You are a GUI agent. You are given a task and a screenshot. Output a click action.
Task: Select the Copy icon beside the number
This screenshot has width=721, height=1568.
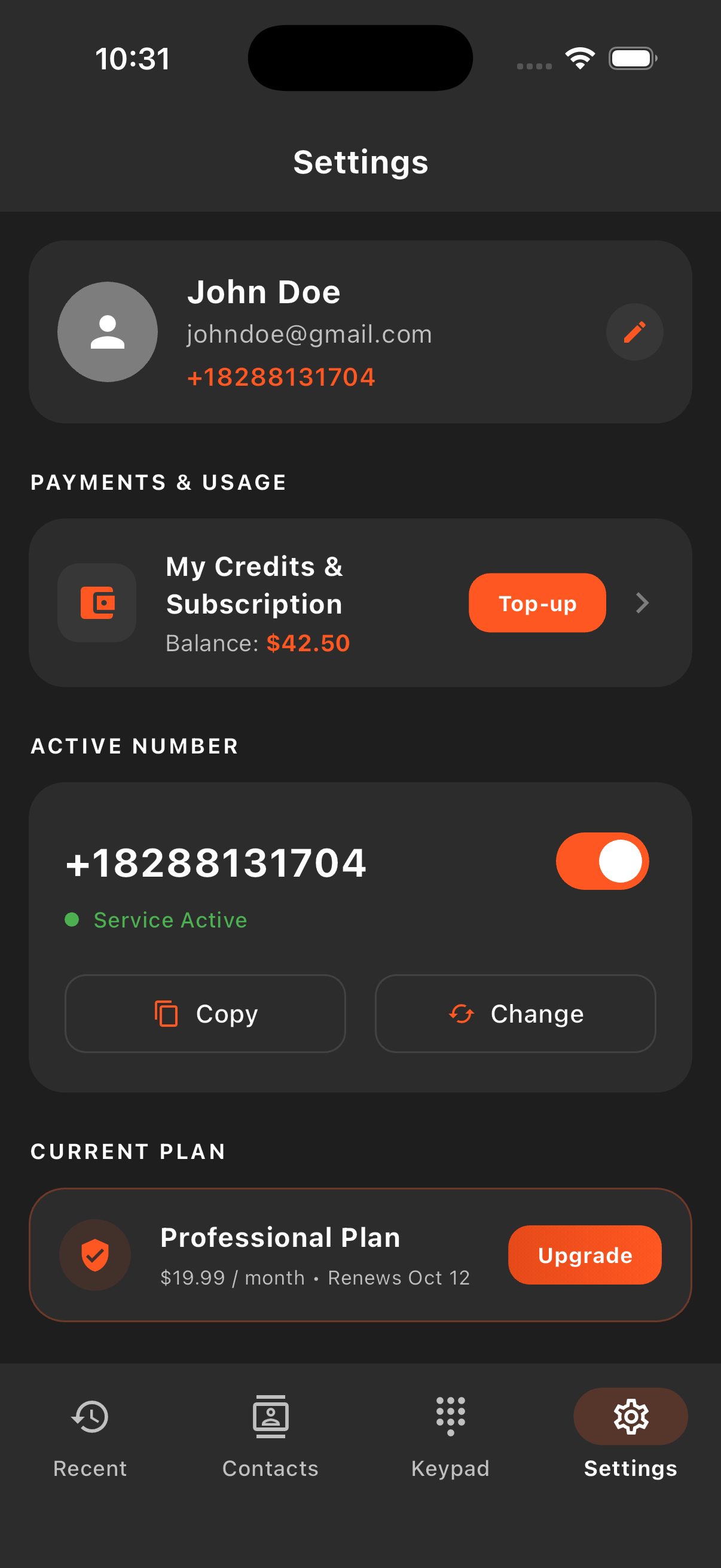point(166,1014)
